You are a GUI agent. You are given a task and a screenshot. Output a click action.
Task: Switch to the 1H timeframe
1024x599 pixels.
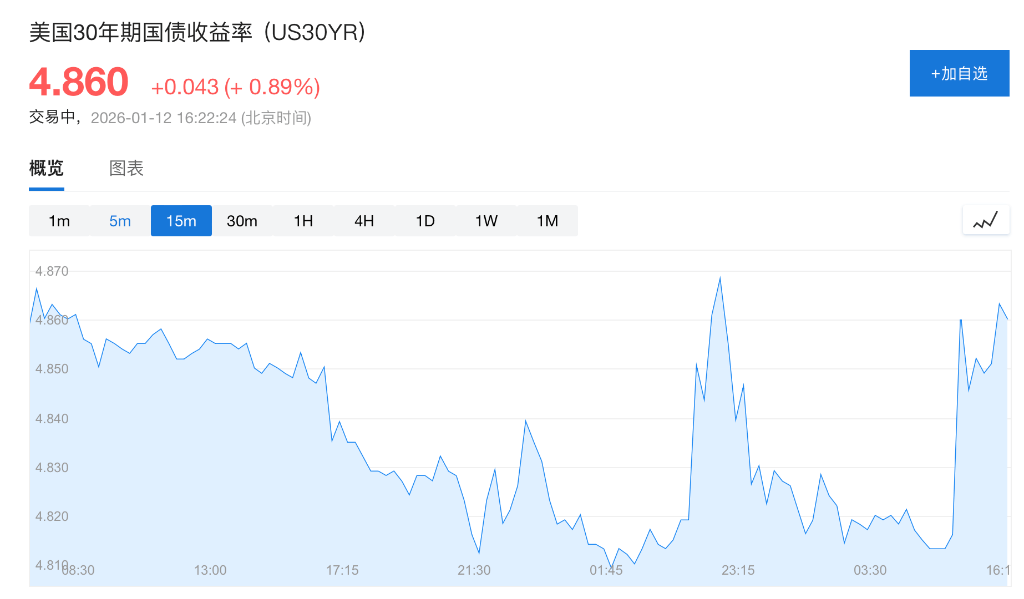click(x=303, y=220)
